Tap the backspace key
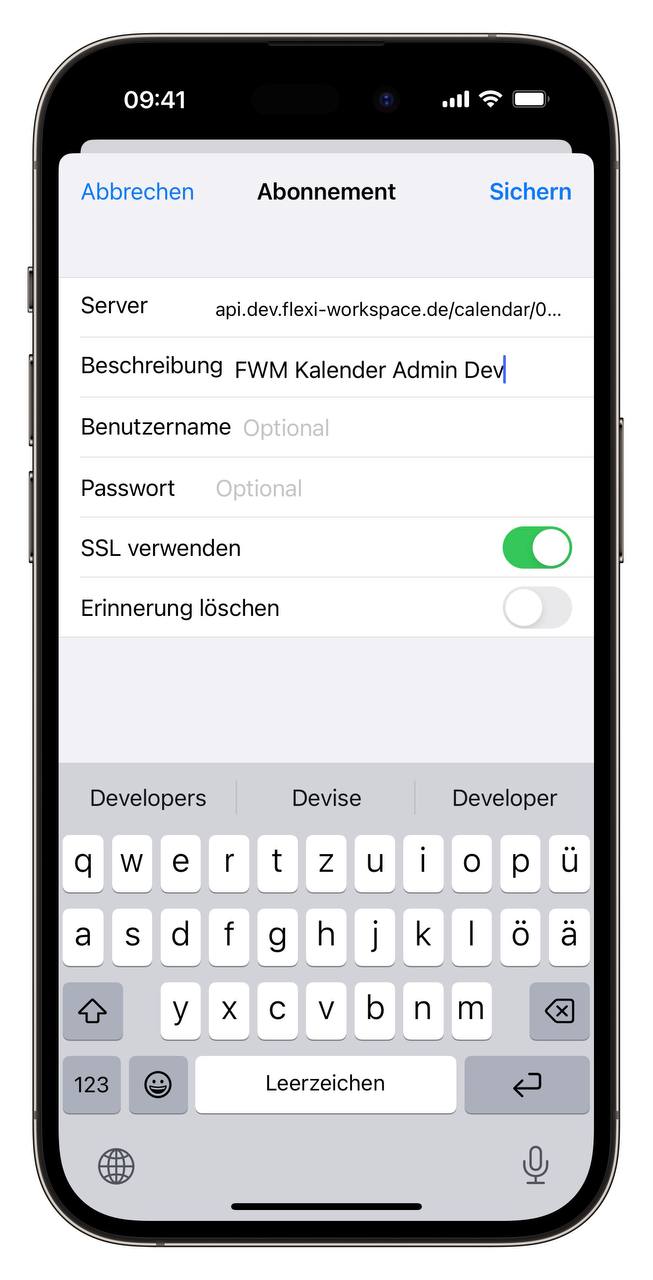653x1280 pixels. [x=559, y=1011]
